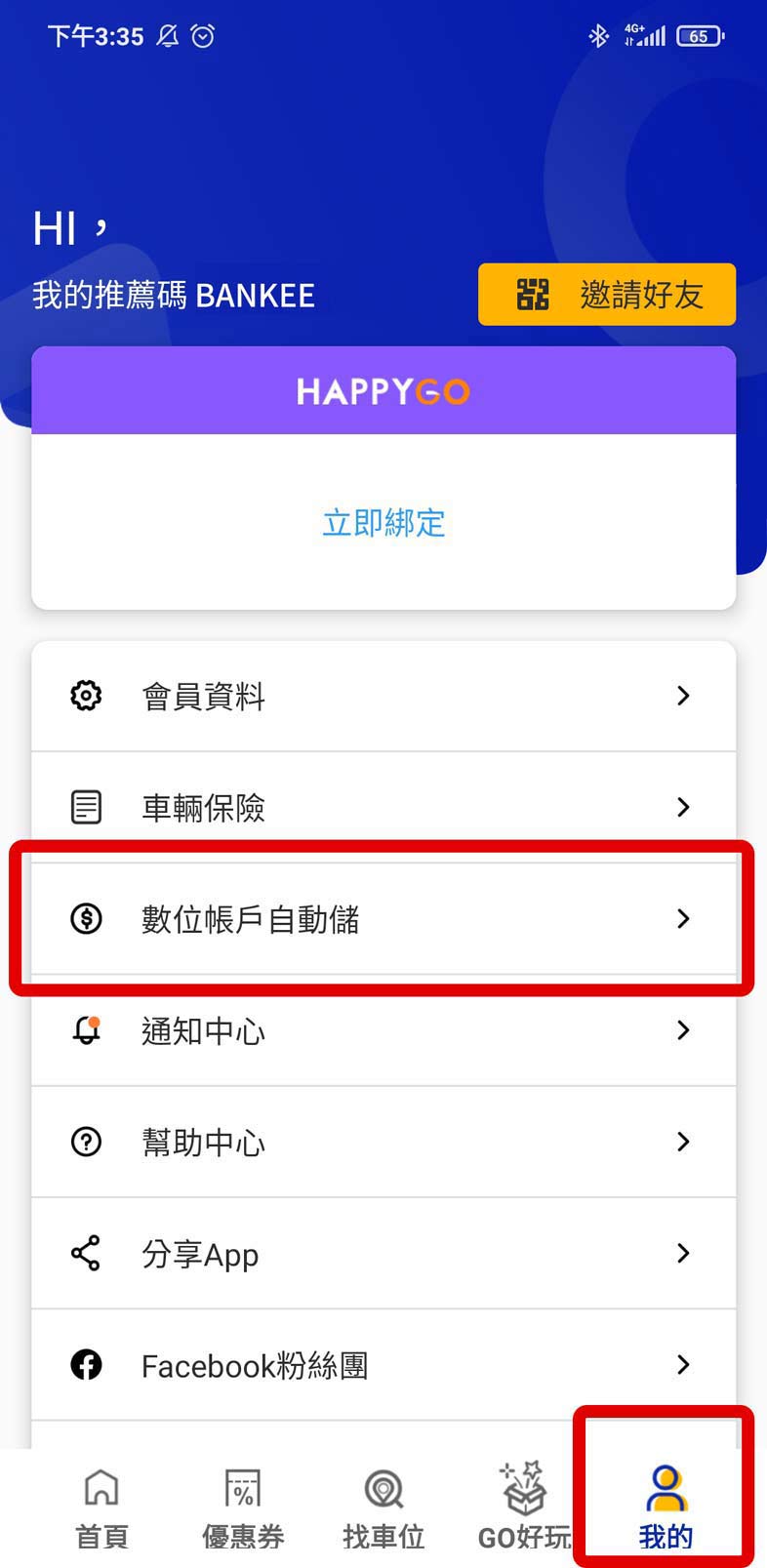
Task: Select 分享App to share the app
Action: coord(383,1253)
